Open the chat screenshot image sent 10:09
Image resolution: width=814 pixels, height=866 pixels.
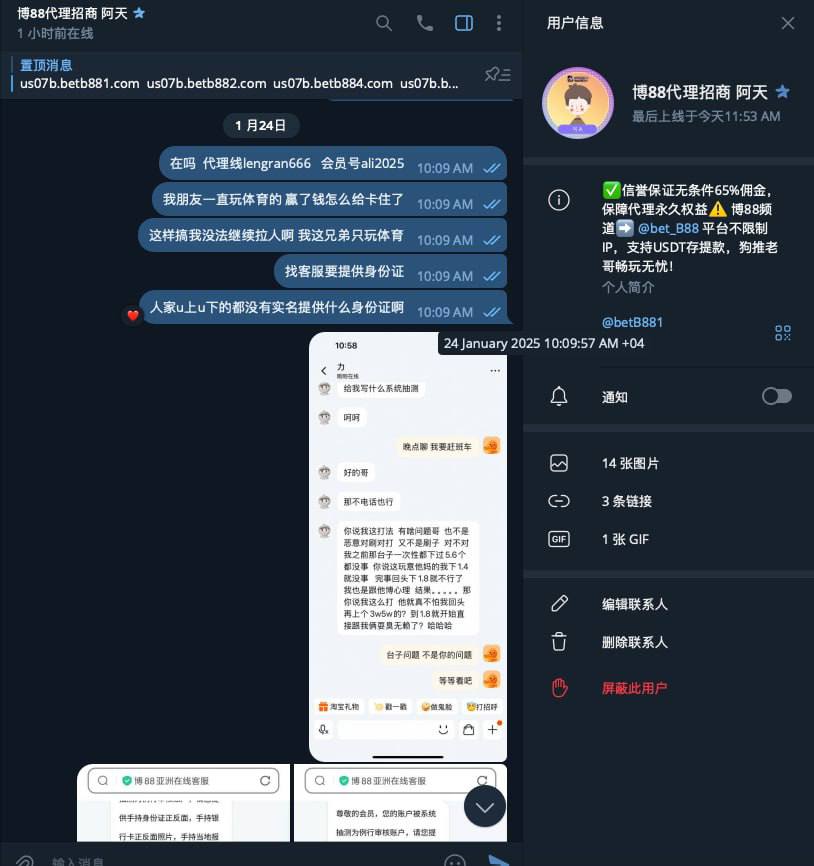pos(408,546)
